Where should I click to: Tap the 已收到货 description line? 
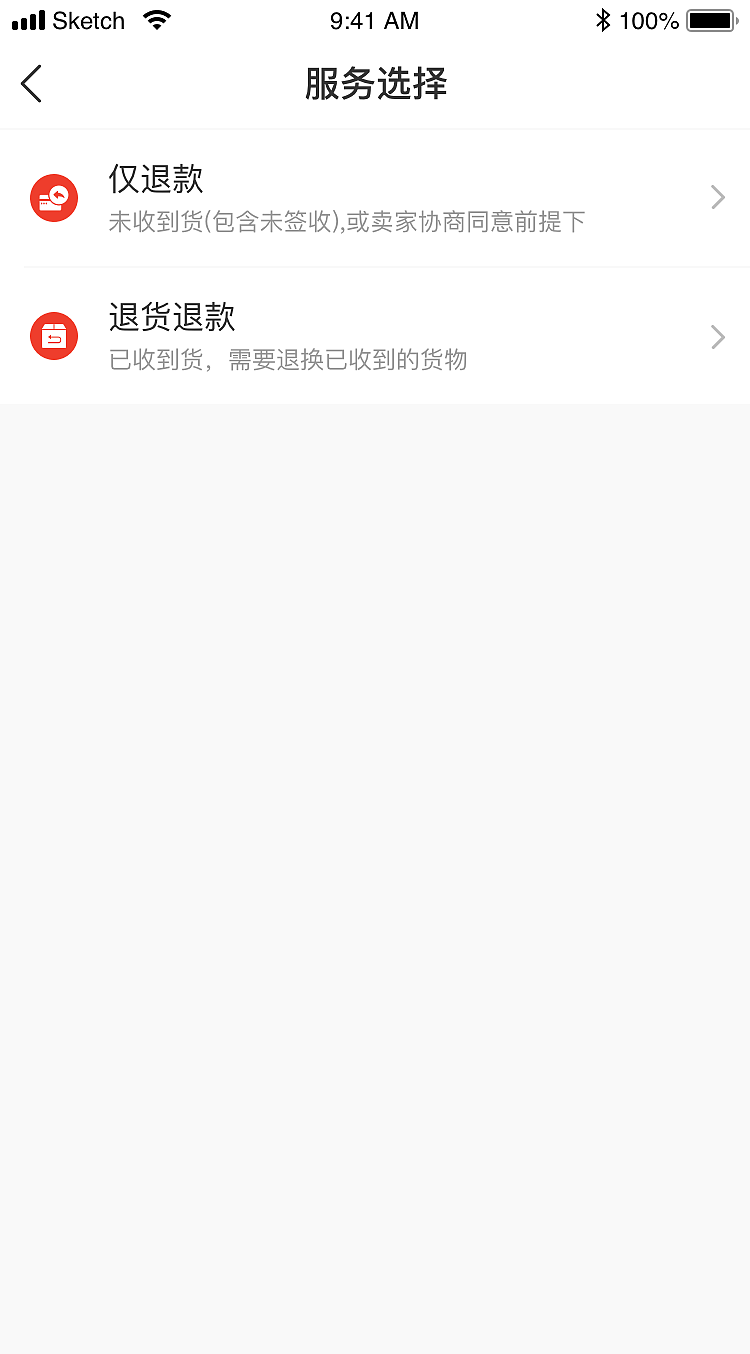coord(287,360)
